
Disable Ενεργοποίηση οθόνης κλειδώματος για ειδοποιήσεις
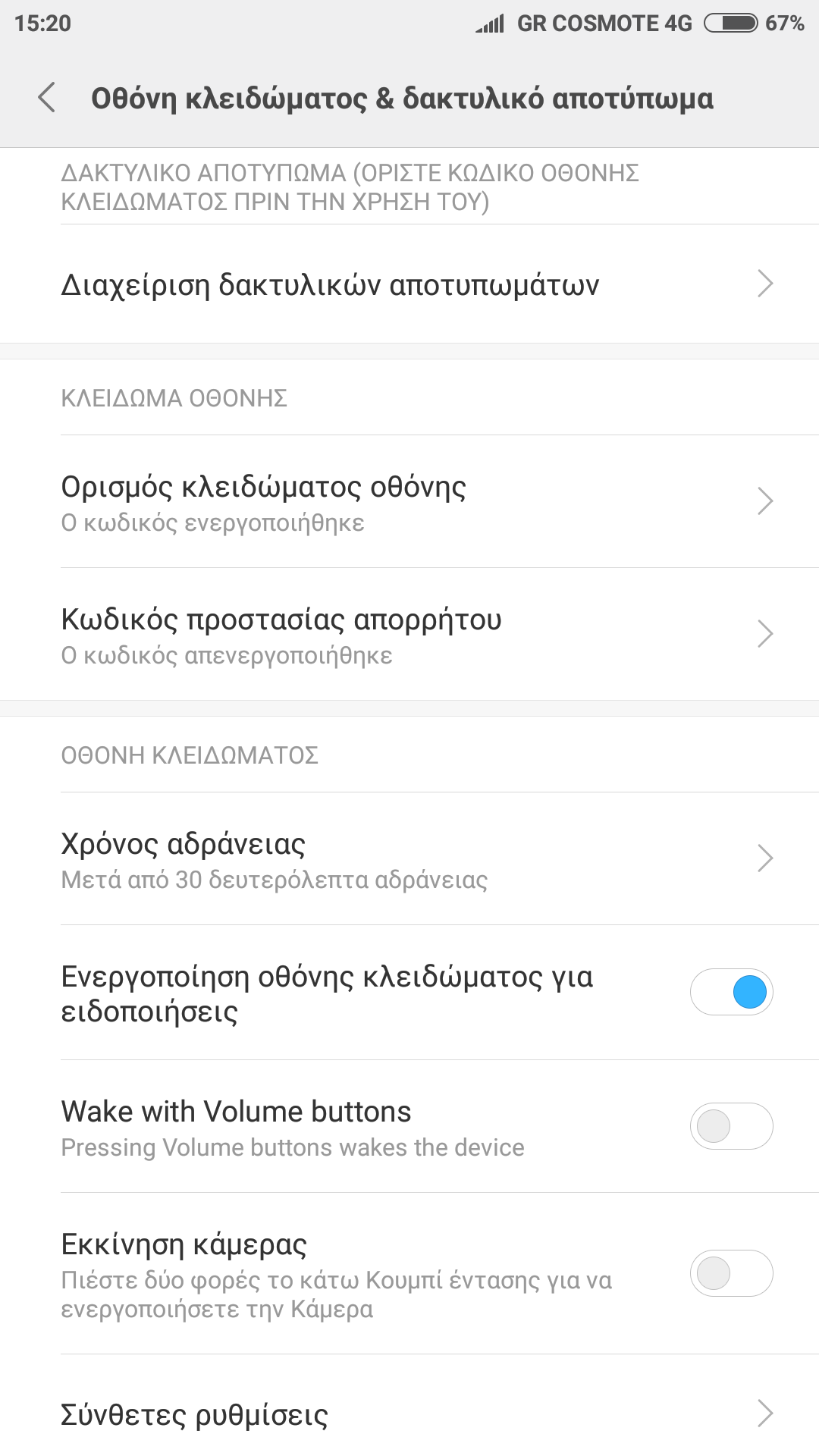coord(731,992)
